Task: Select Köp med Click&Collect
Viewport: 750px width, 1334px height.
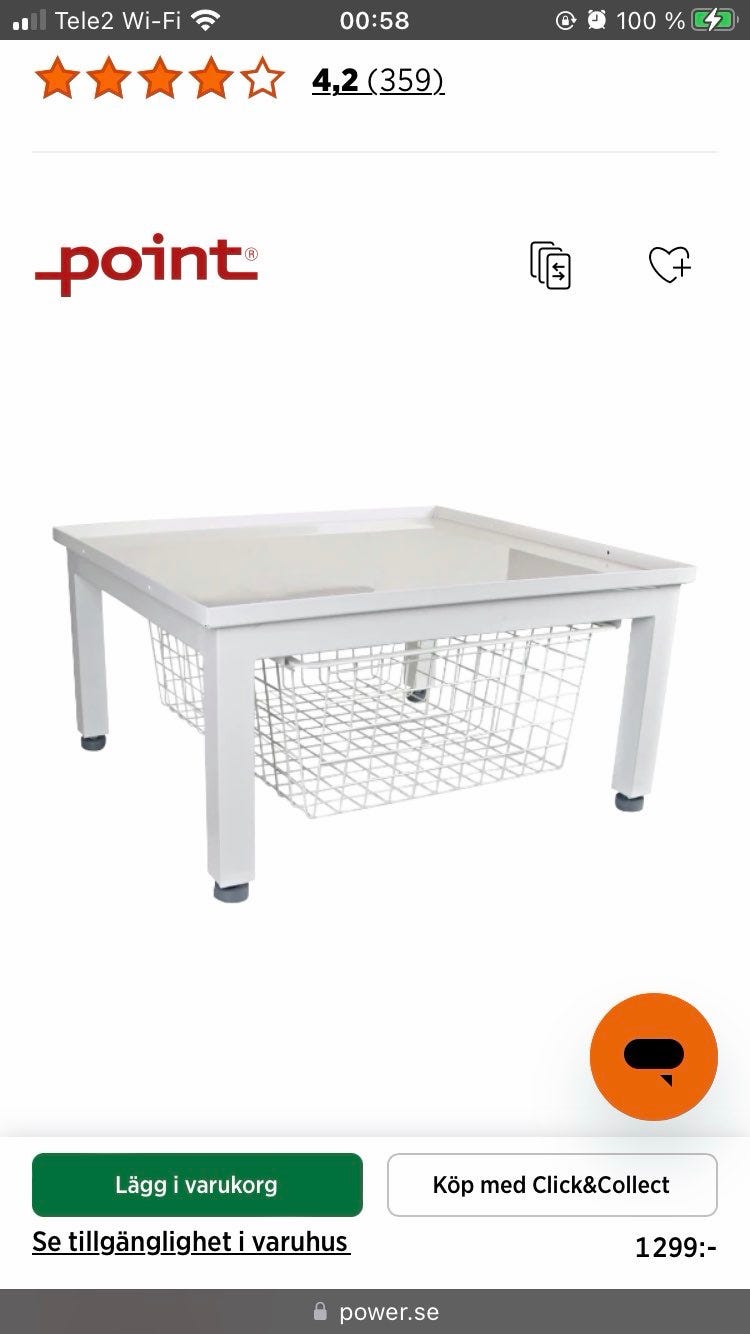Action: tap(552, 1185)
